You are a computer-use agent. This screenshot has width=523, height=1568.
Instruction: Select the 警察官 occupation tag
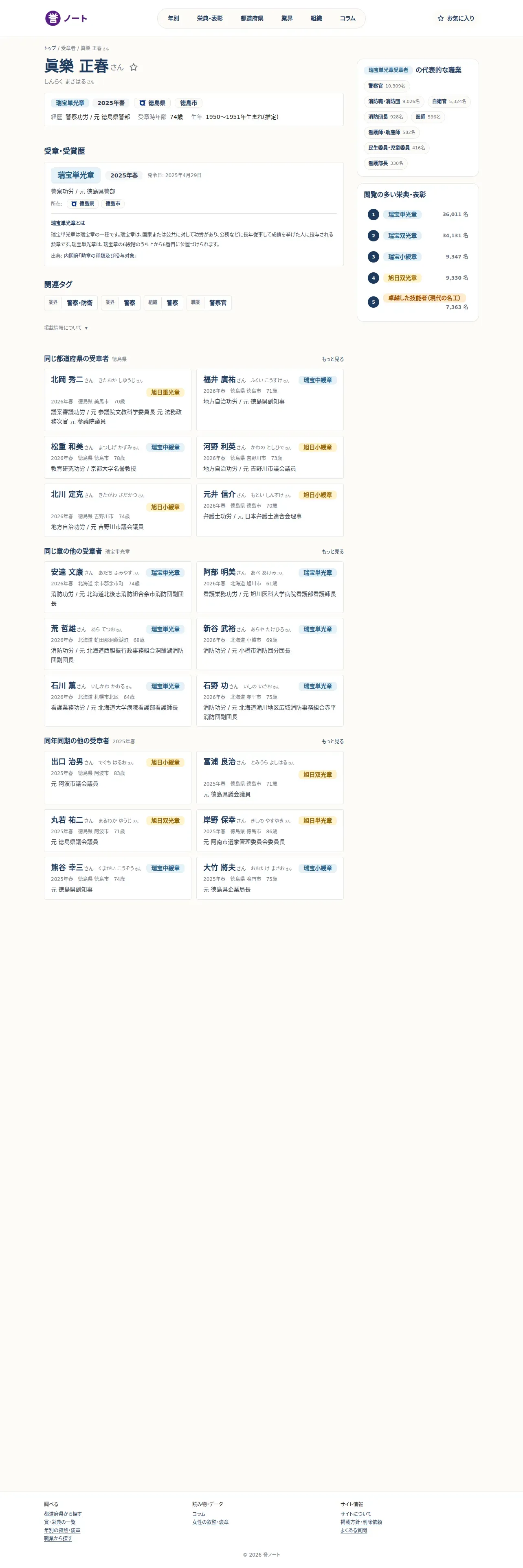(x=209, y=302)
